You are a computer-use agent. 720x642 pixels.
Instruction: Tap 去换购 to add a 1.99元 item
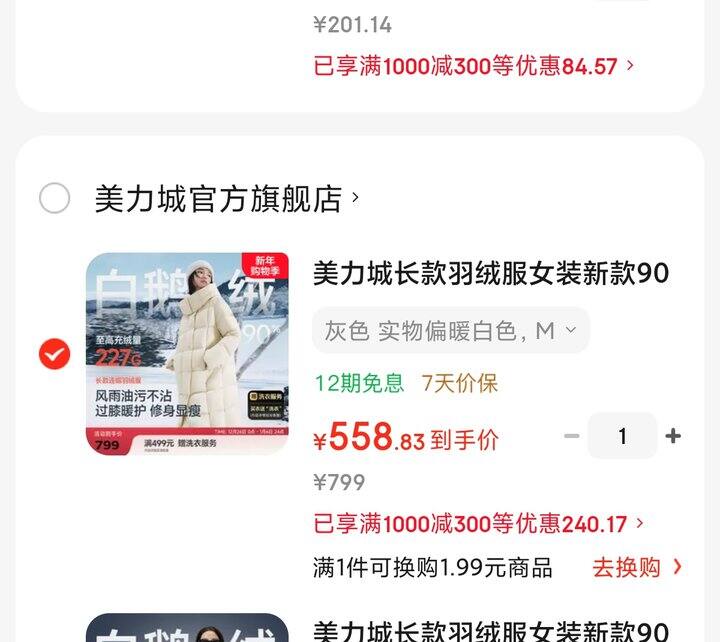tap(637, 567)
